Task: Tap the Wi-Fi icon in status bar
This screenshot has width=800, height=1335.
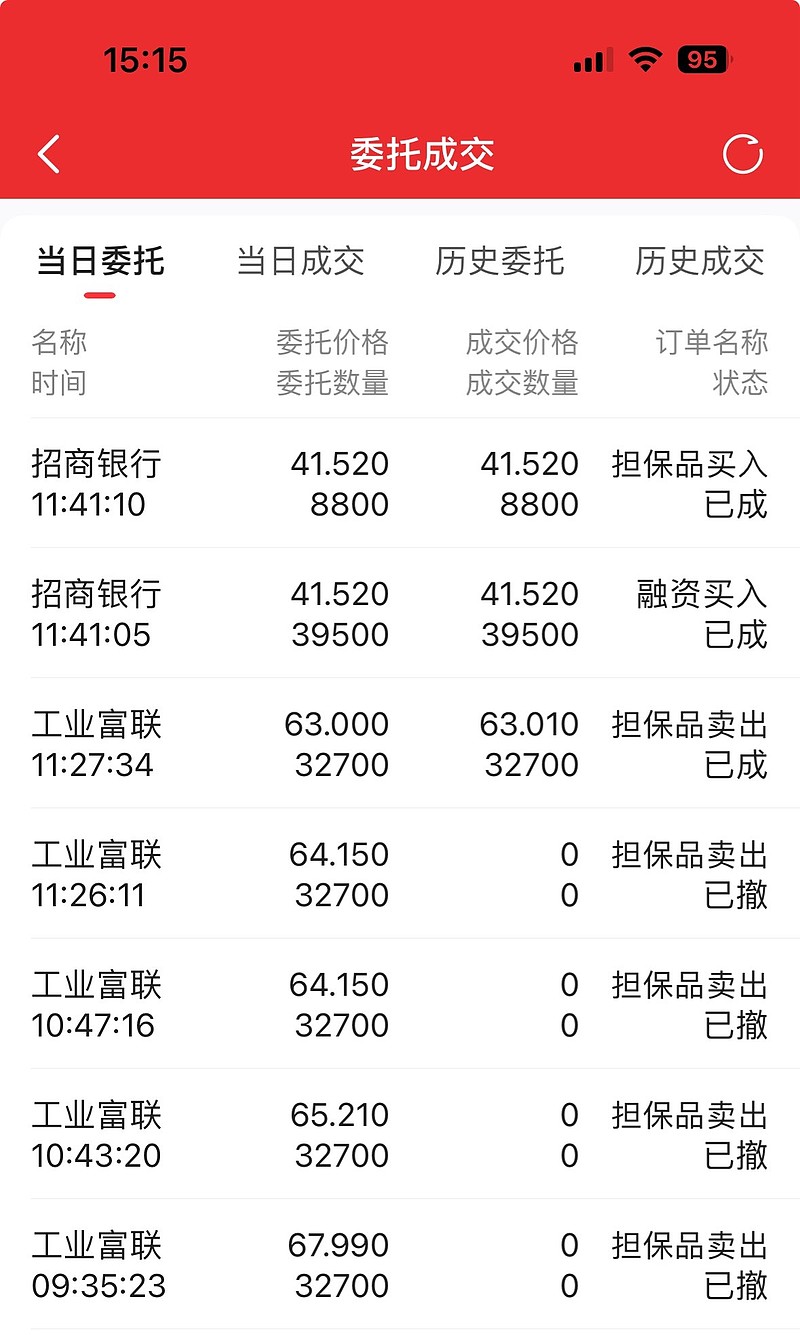Action: (x=644, y=60)
